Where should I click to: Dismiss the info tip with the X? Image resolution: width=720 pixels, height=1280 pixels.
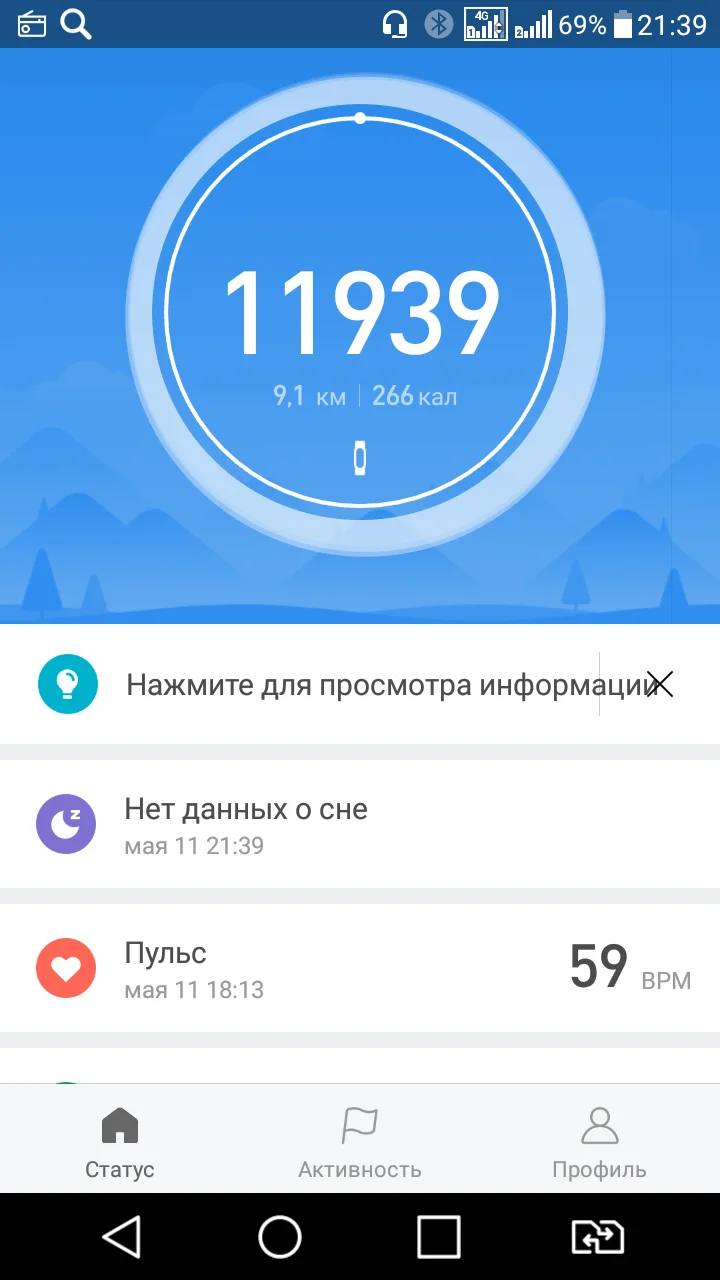(661, 684)
